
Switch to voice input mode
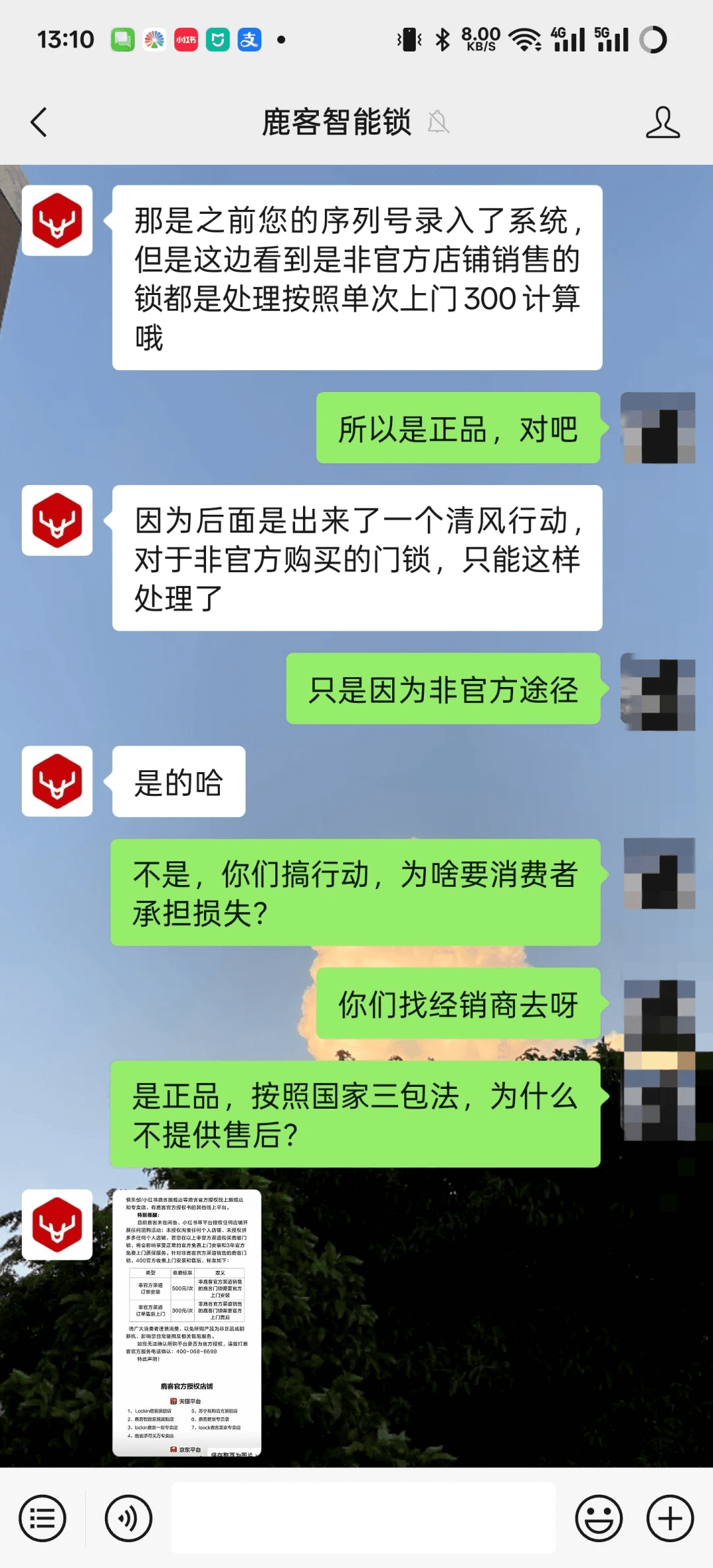[129, 1518]
